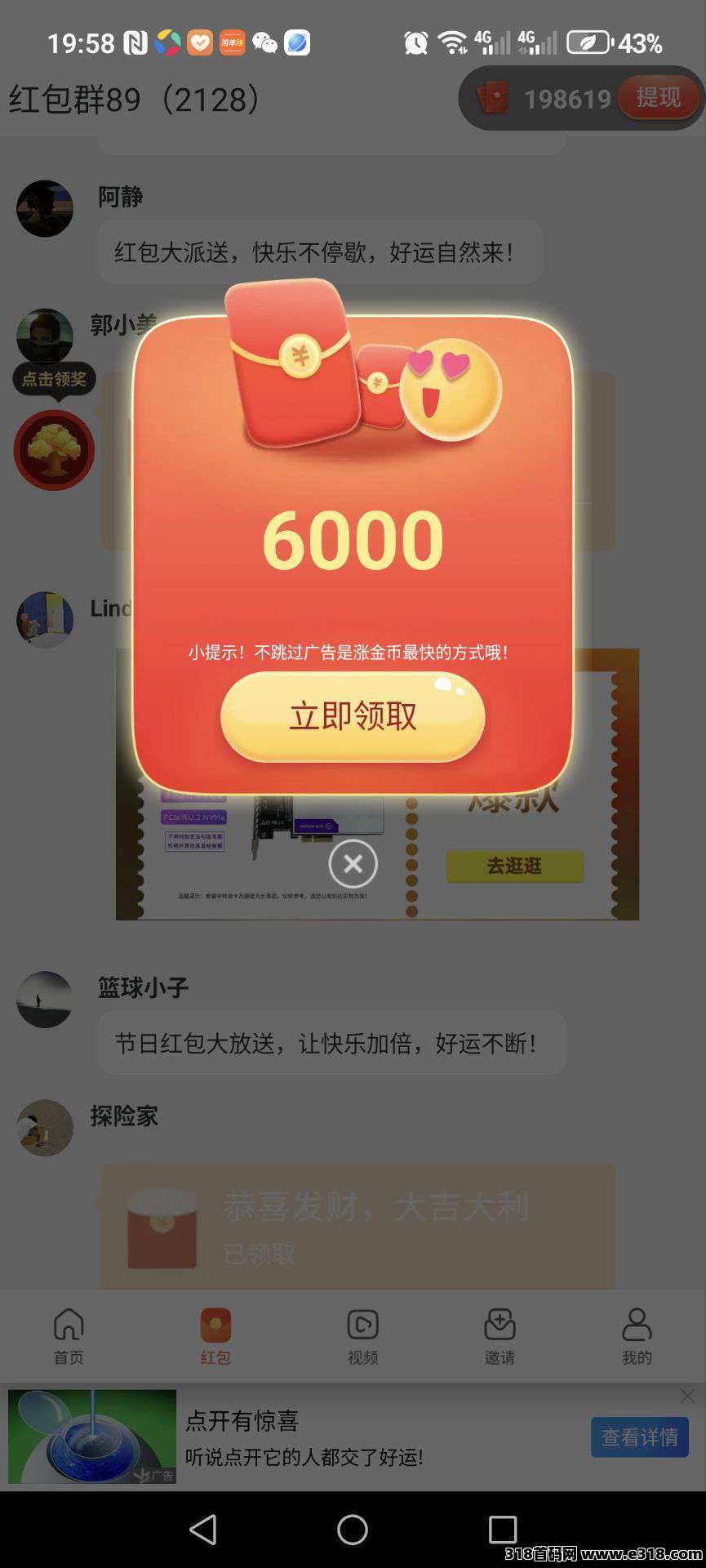
Task: Click 篮球小子's avatar picture
Action: 45,1000
